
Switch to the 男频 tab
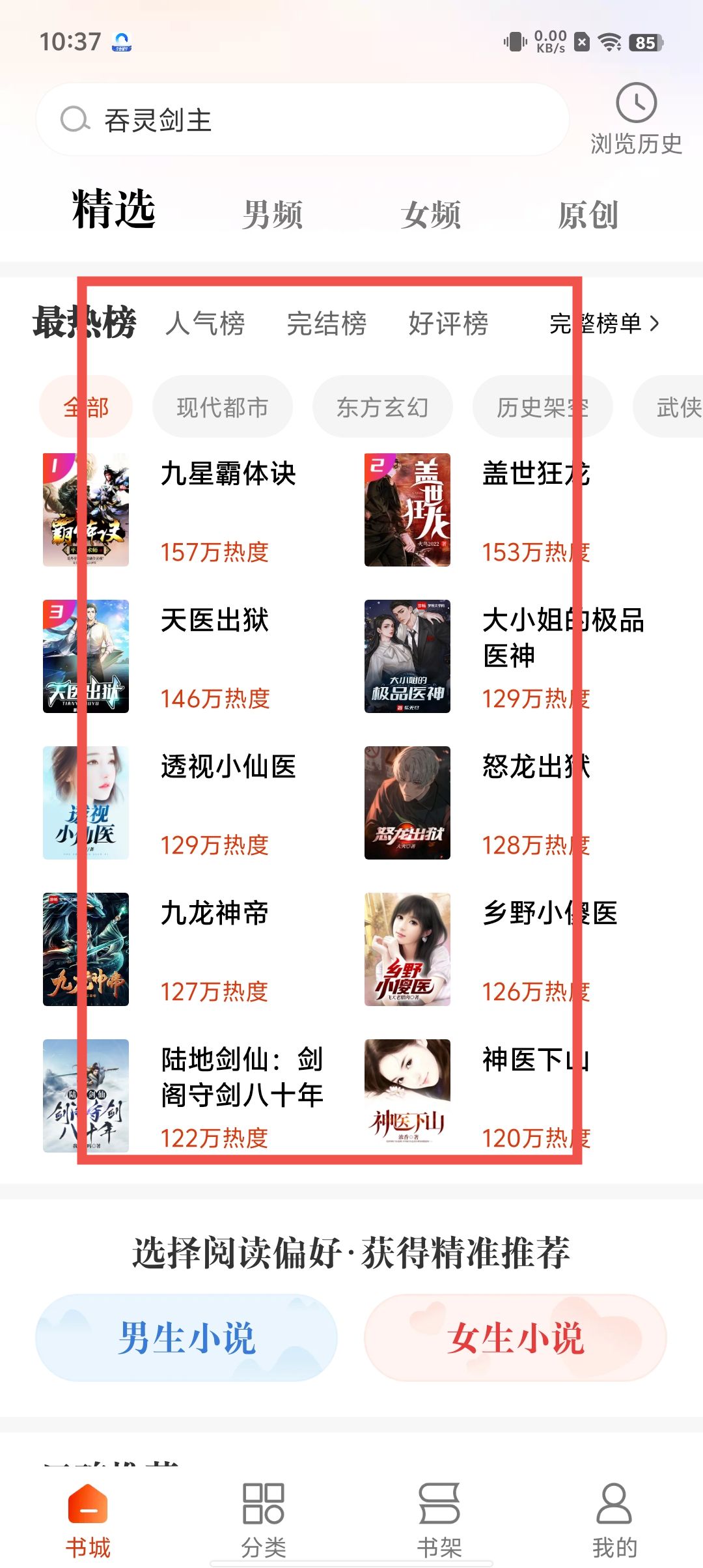click(272, 214)
